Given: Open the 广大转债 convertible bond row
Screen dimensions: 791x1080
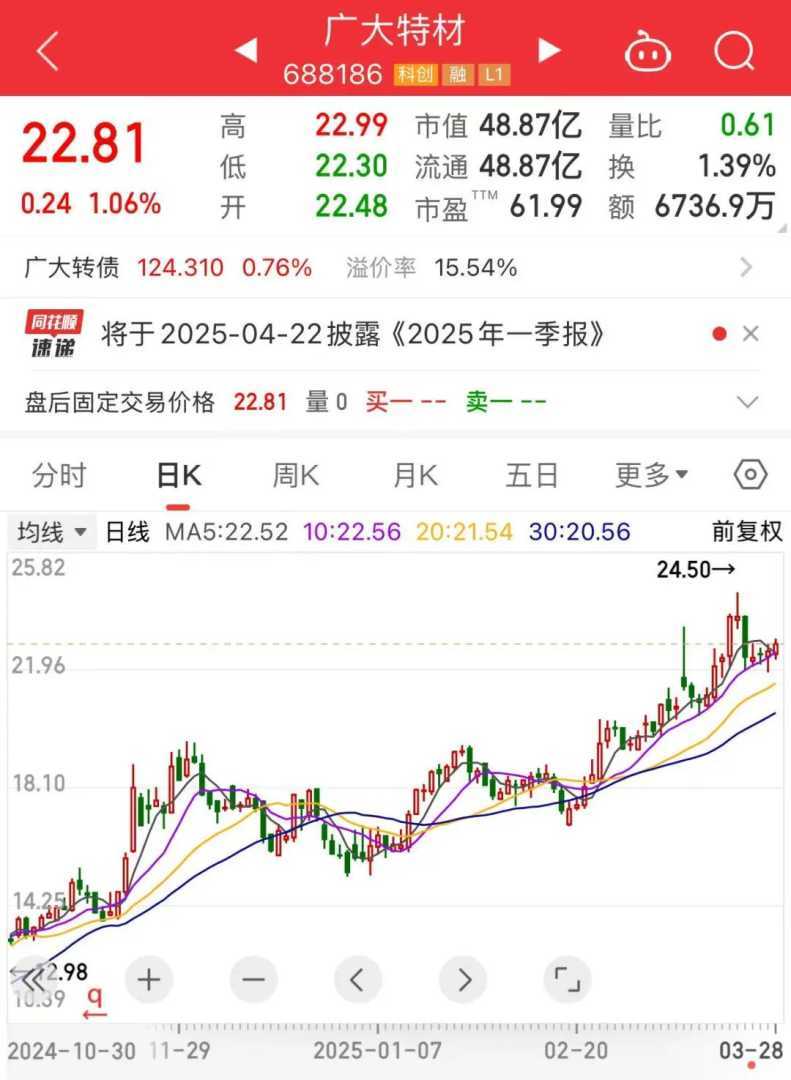Looking at the screenshot, I should (390, 268).
